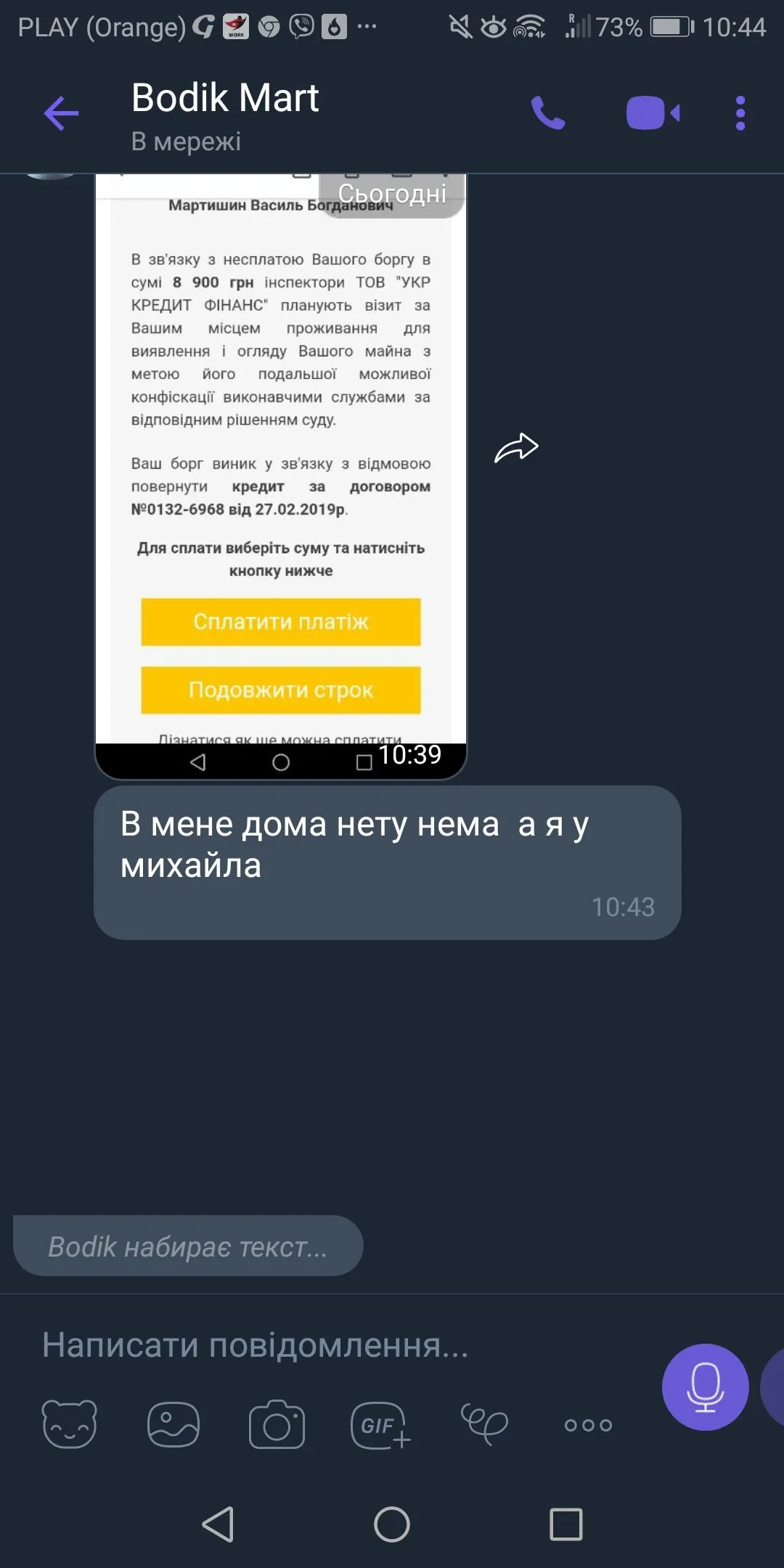Go back from the Bodik Mart chat
Screen dimensions: 784x1568
coord(62,114)
